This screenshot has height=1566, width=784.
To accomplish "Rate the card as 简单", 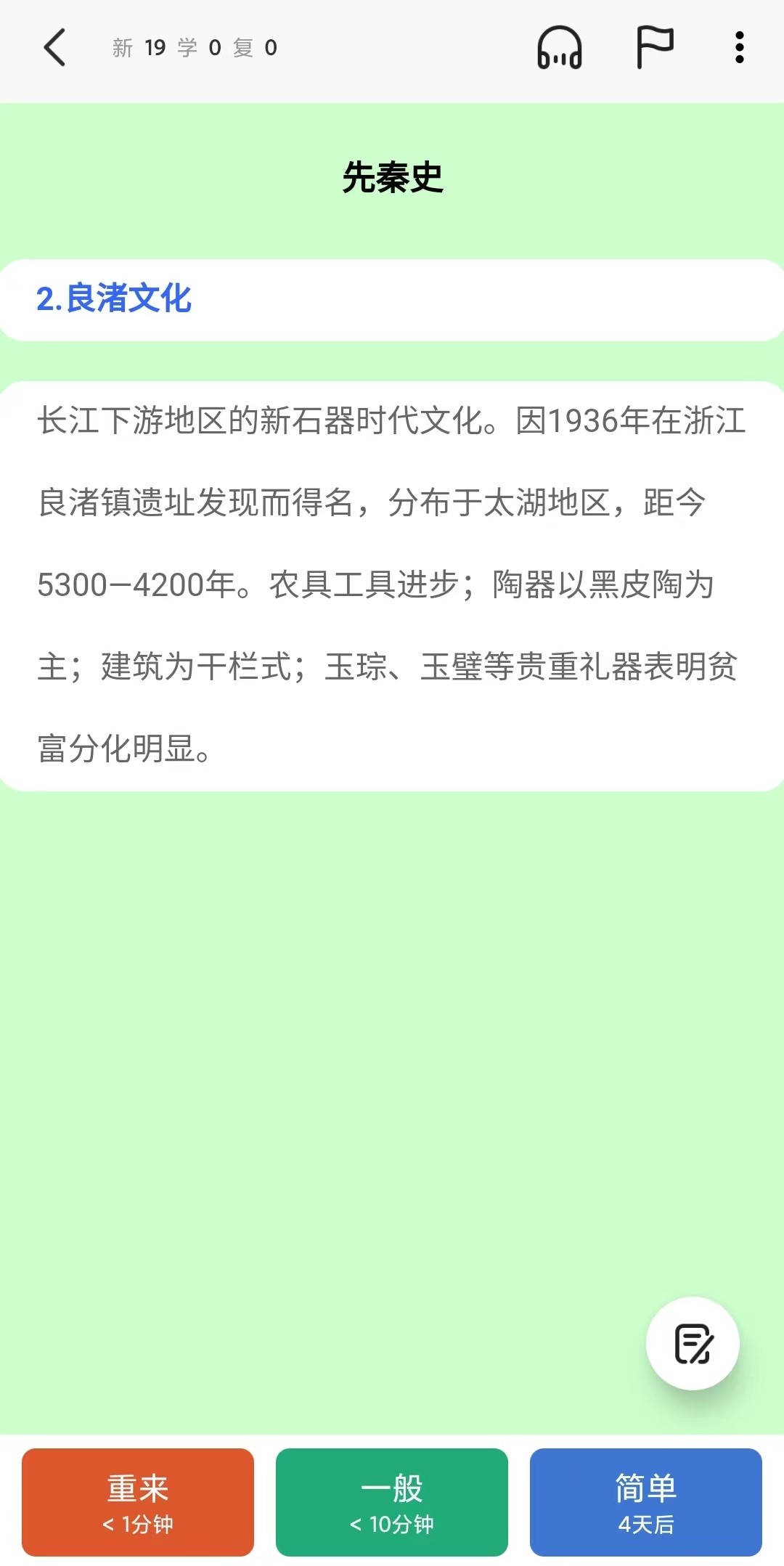I will 646,1502.
